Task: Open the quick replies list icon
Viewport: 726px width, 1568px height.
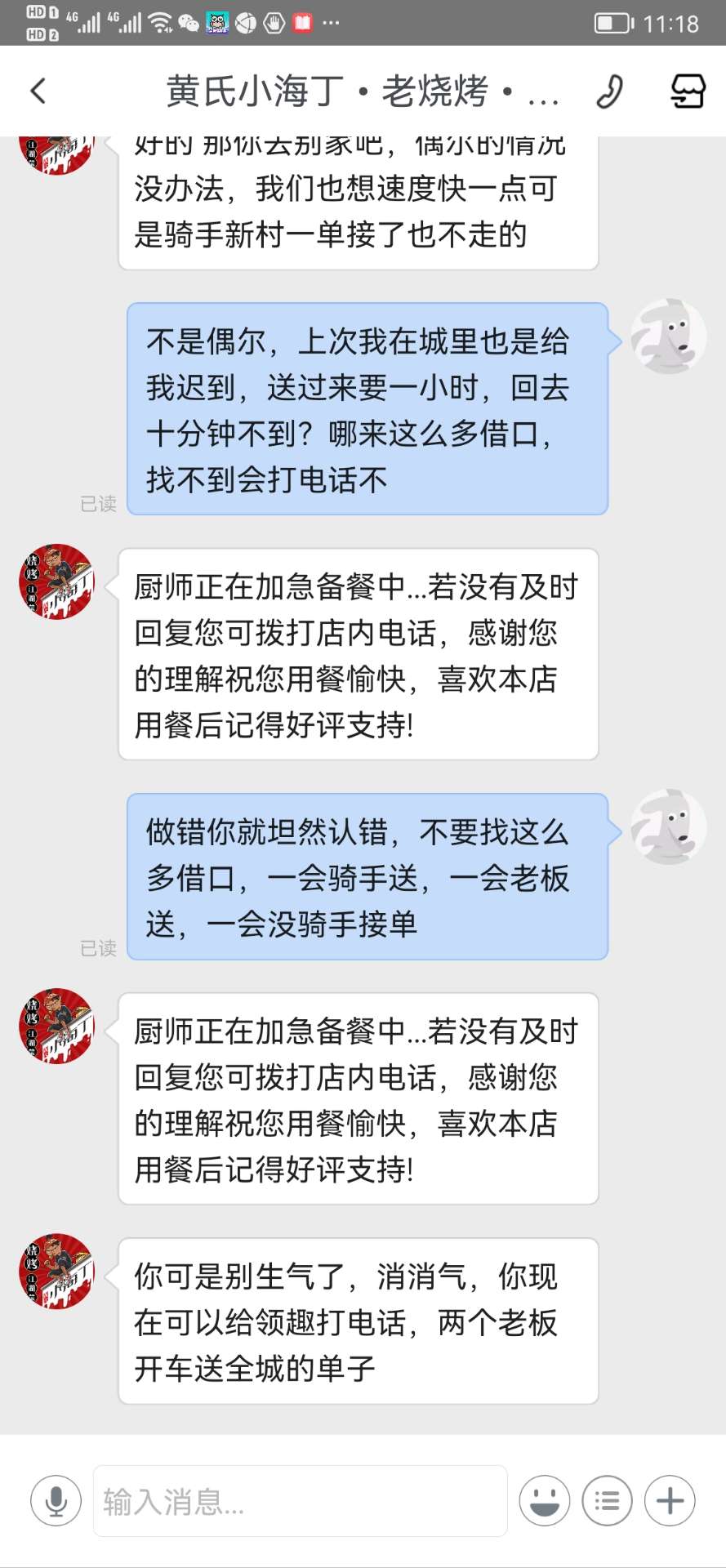Action: pos(607,1501)
